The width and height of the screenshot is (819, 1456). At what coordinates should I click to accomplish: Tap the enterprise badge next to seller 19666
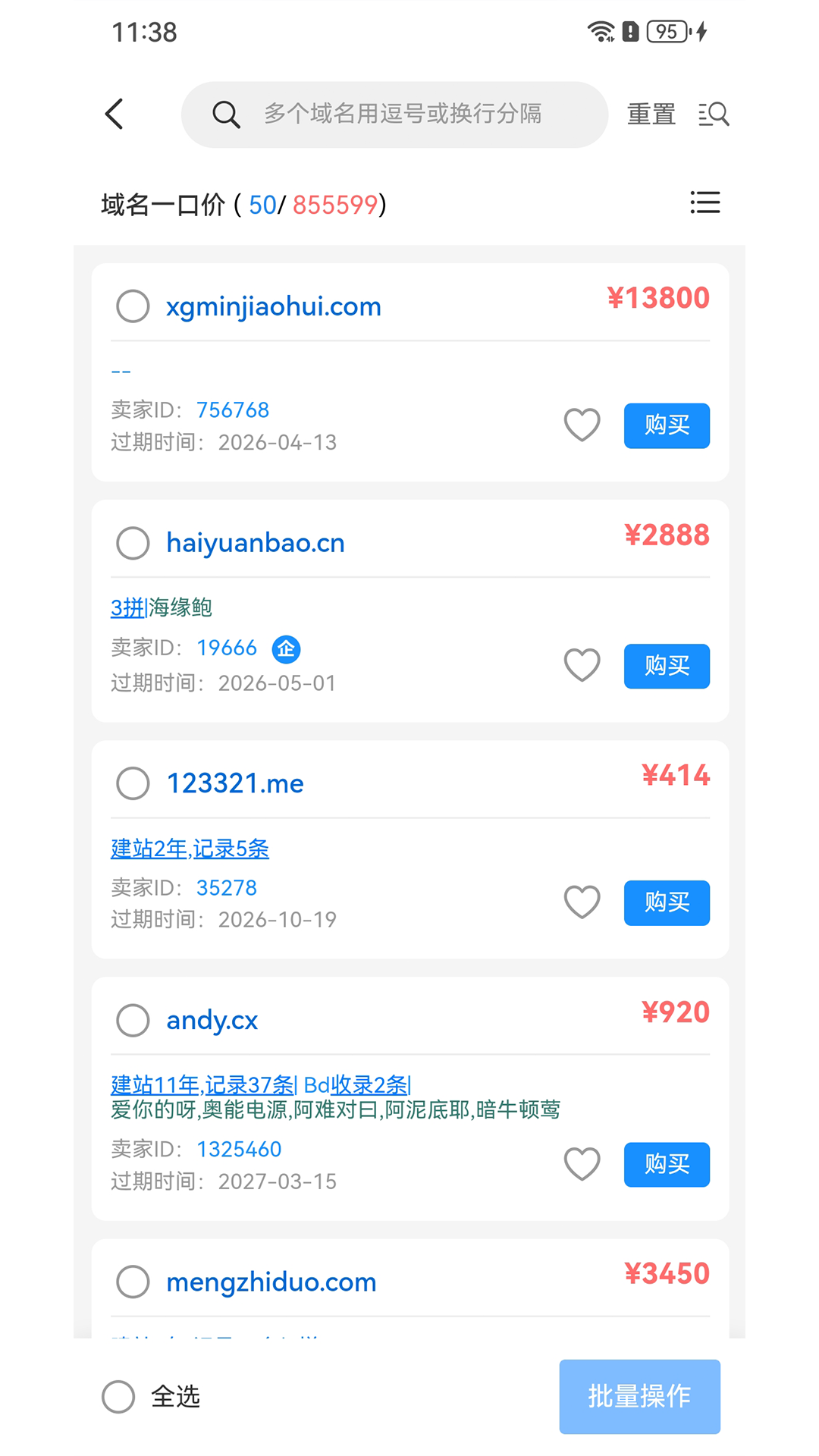tap(286, 649)
